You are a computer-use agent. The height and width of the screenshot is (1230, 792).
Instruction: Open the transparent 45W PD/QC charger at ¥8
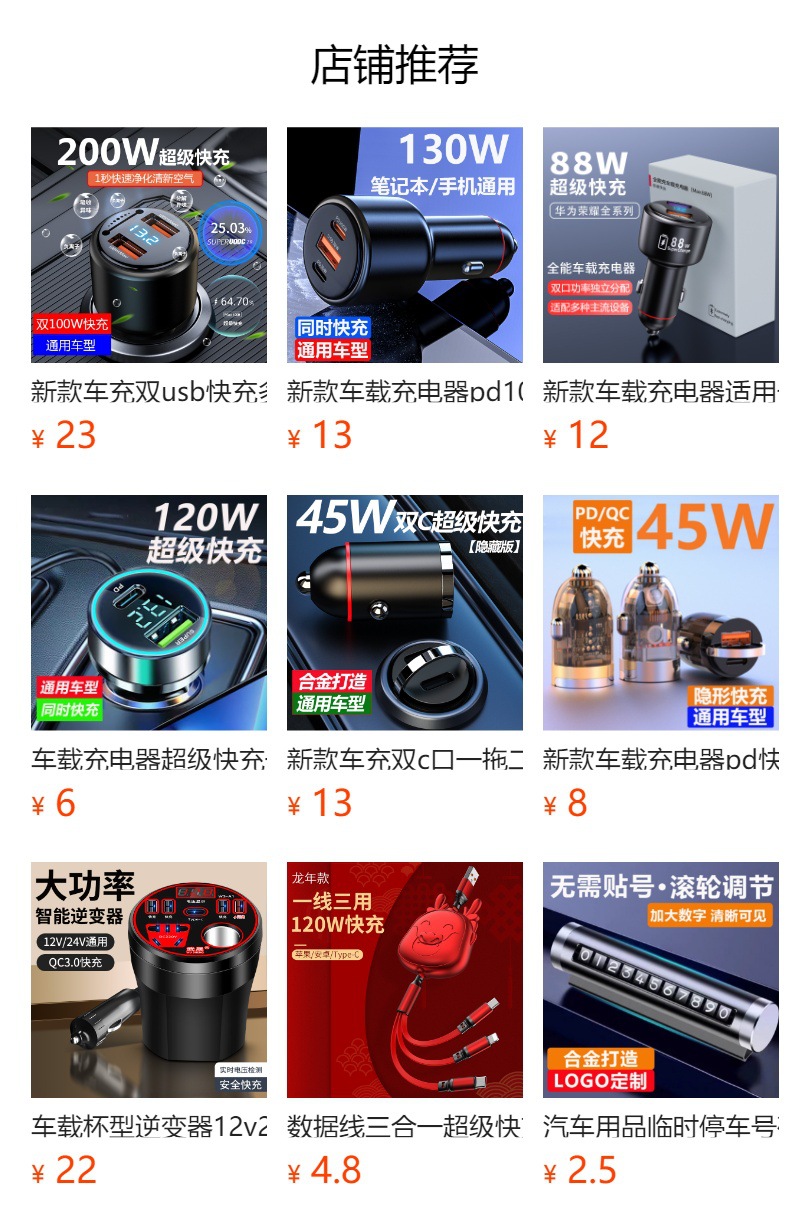click(x=661, y=613)
